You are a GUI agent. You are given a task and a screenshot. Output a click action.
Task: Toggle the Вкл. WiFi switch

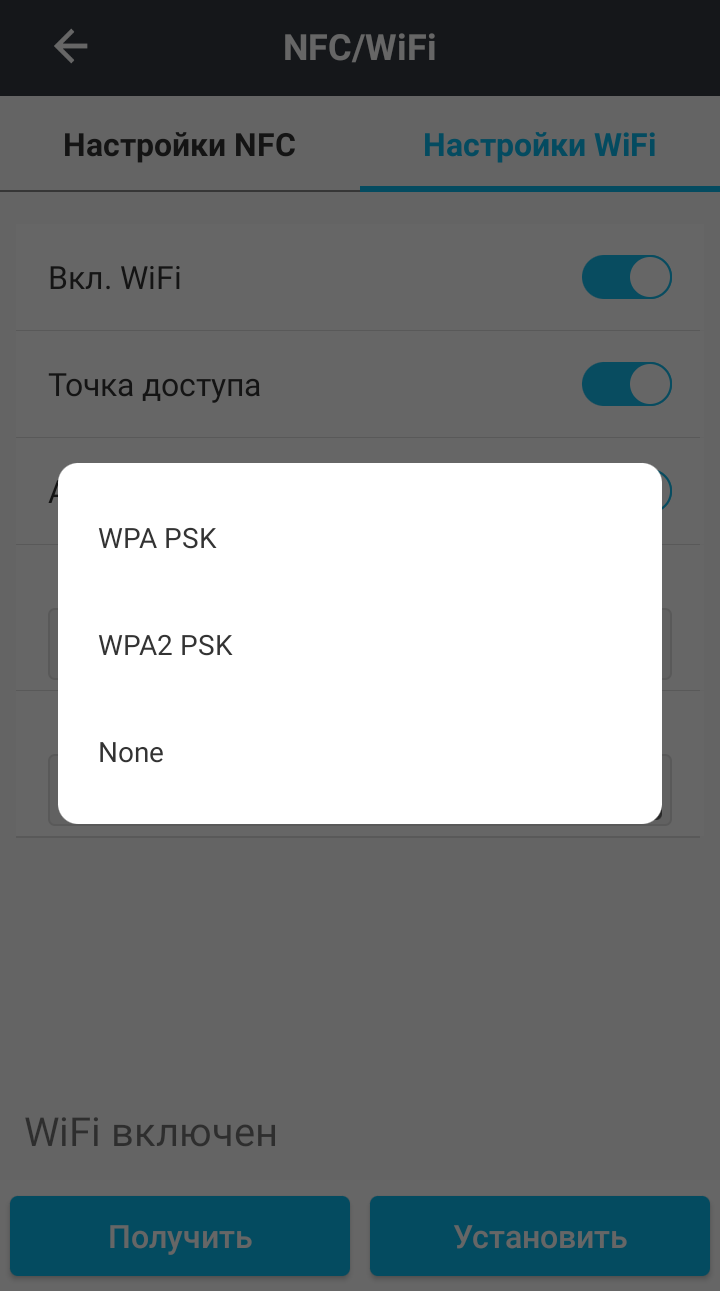pos(627,277)
